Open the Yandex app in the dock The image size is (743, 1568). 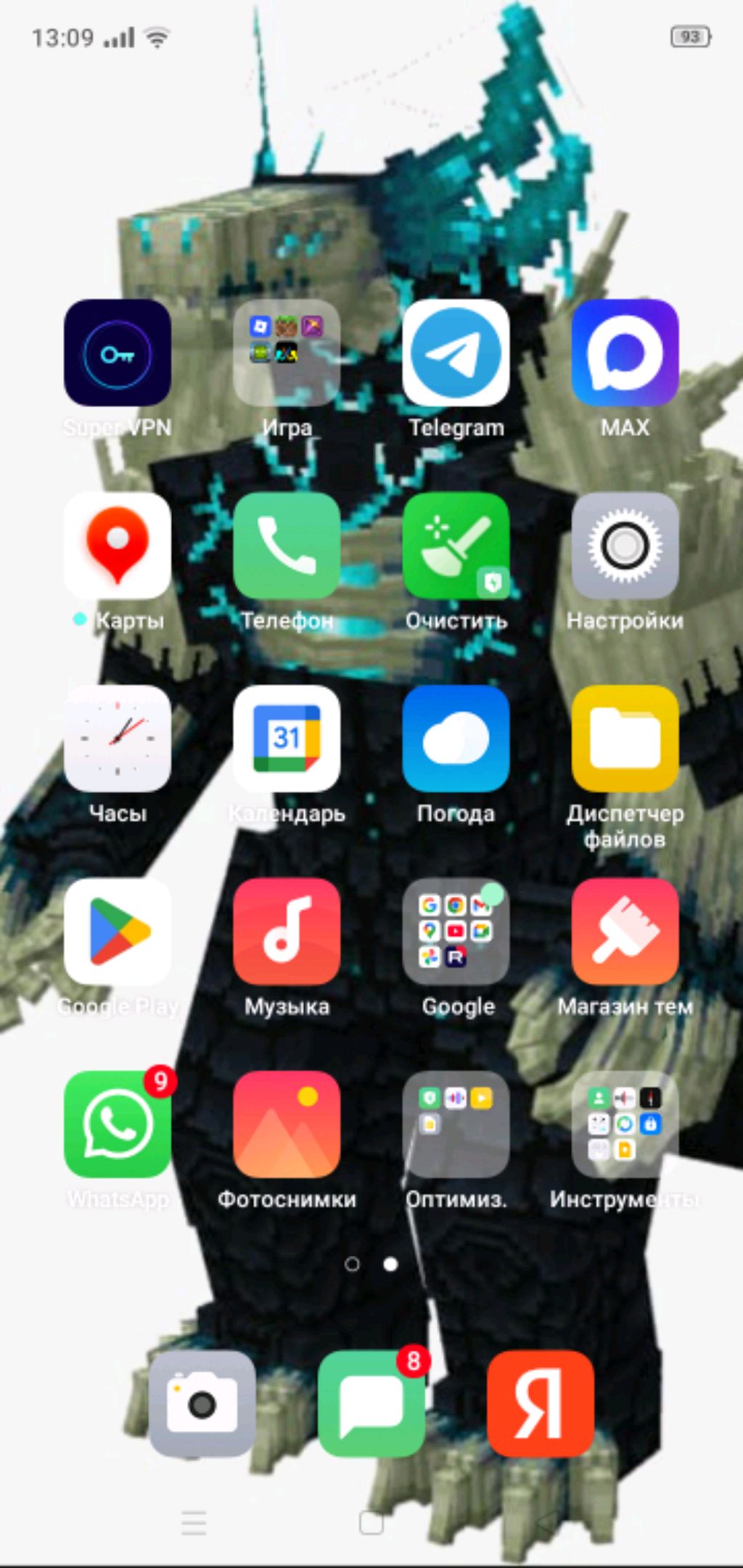541,1405
